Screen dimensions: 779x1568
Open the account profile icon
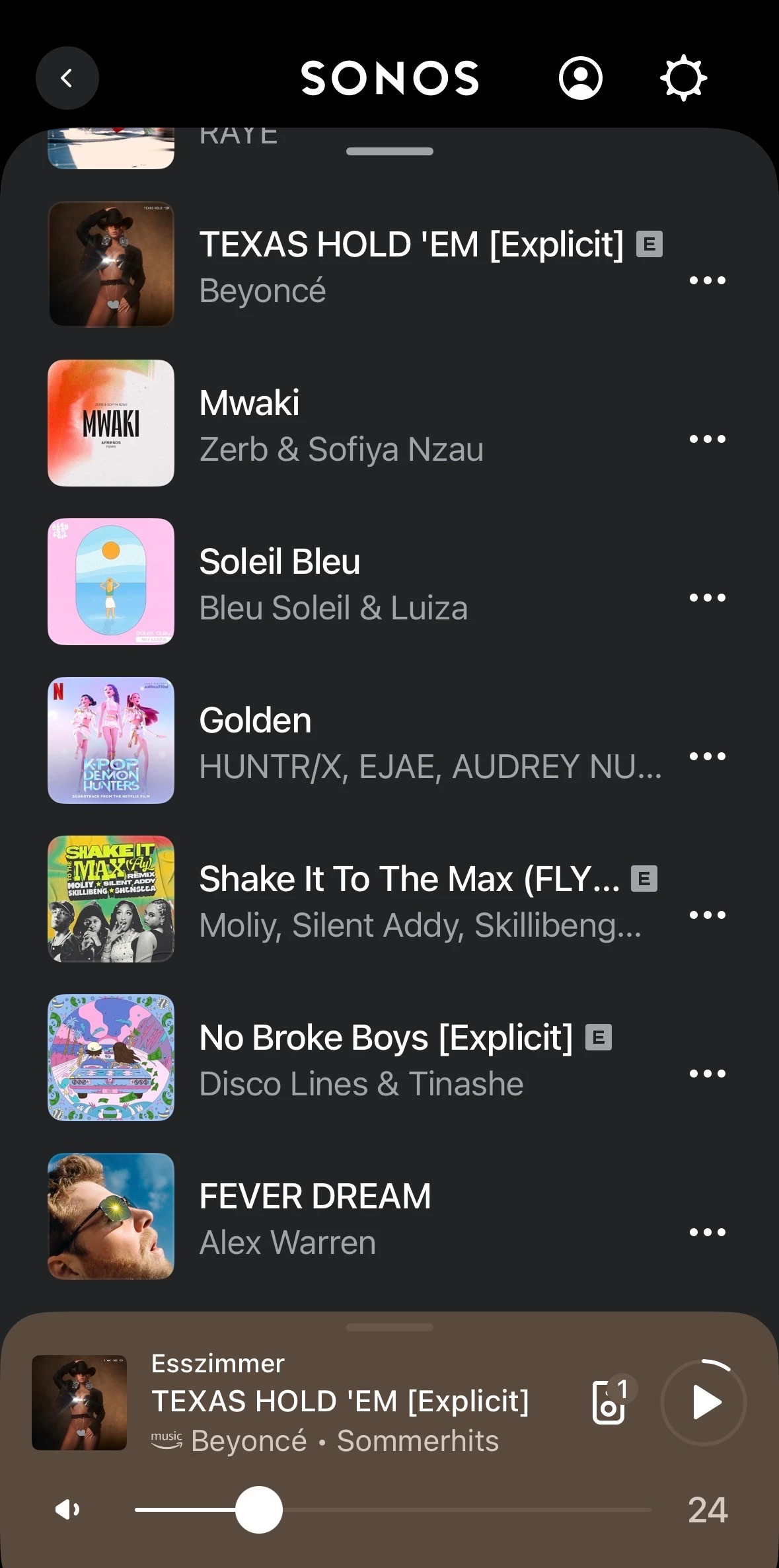(x=580, y=78)
